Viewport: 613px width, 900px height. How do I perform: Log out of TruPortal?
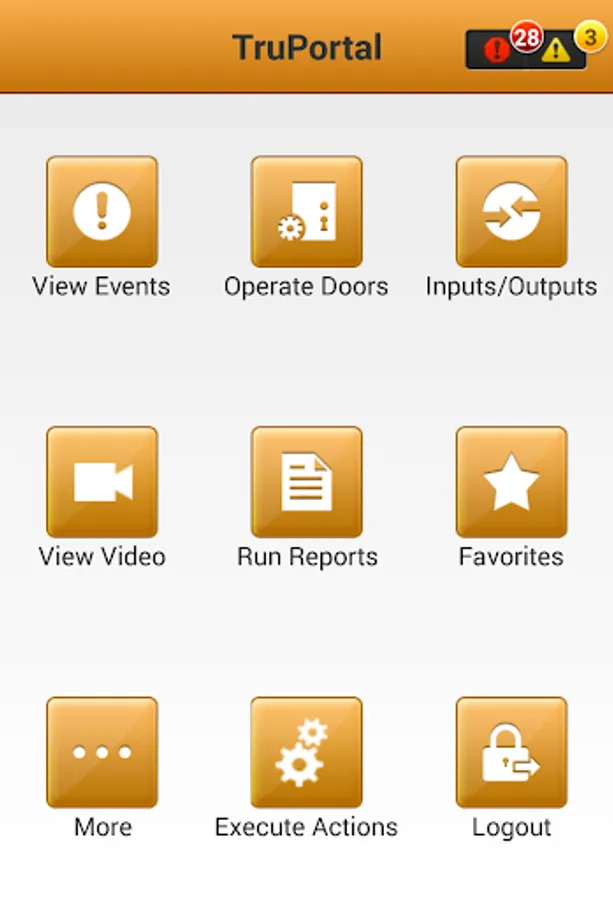511,752
